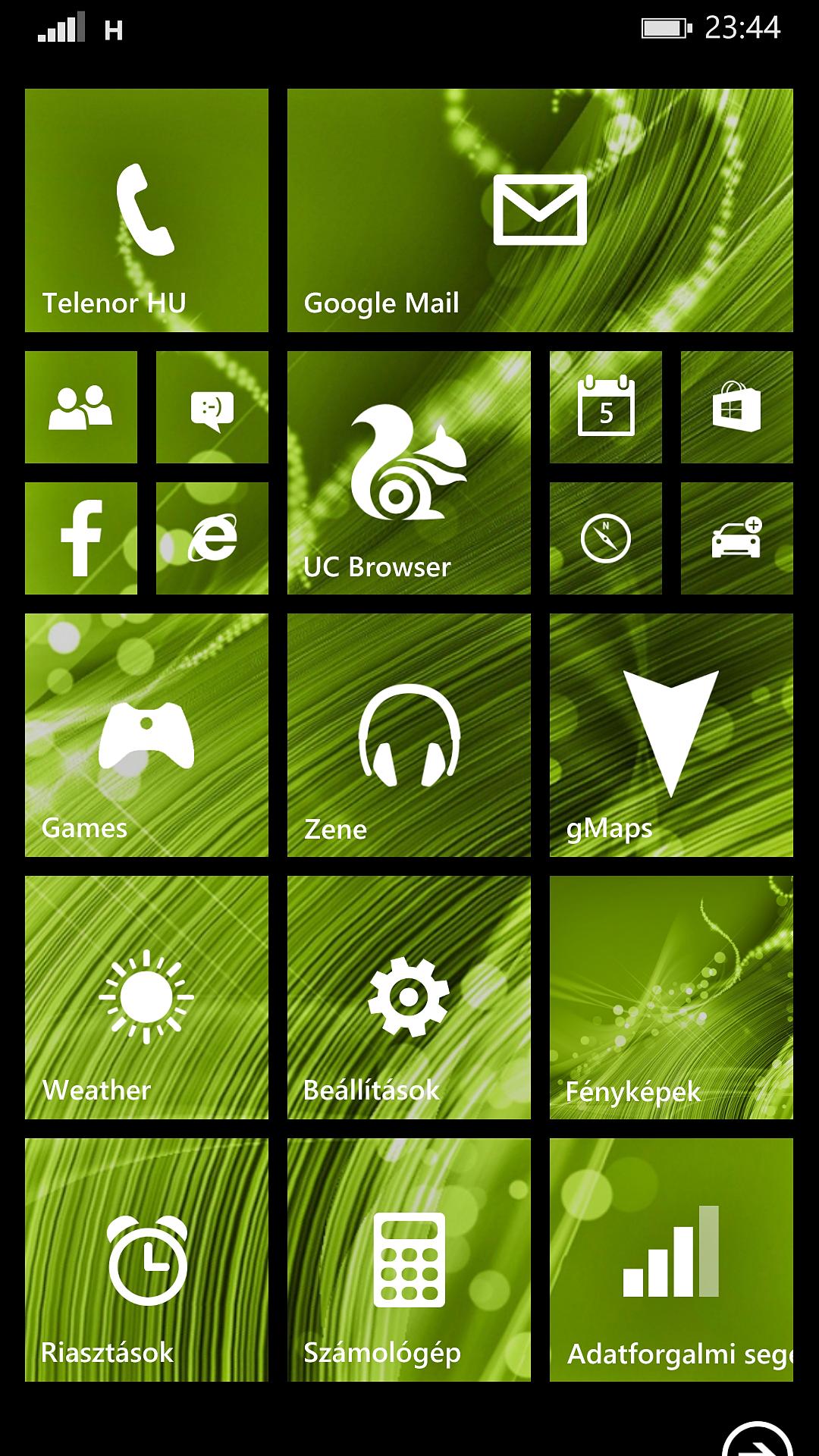Screen dimensions: 819x1456
Task: Open the Zene music tile
Action: tap(409, 735)
